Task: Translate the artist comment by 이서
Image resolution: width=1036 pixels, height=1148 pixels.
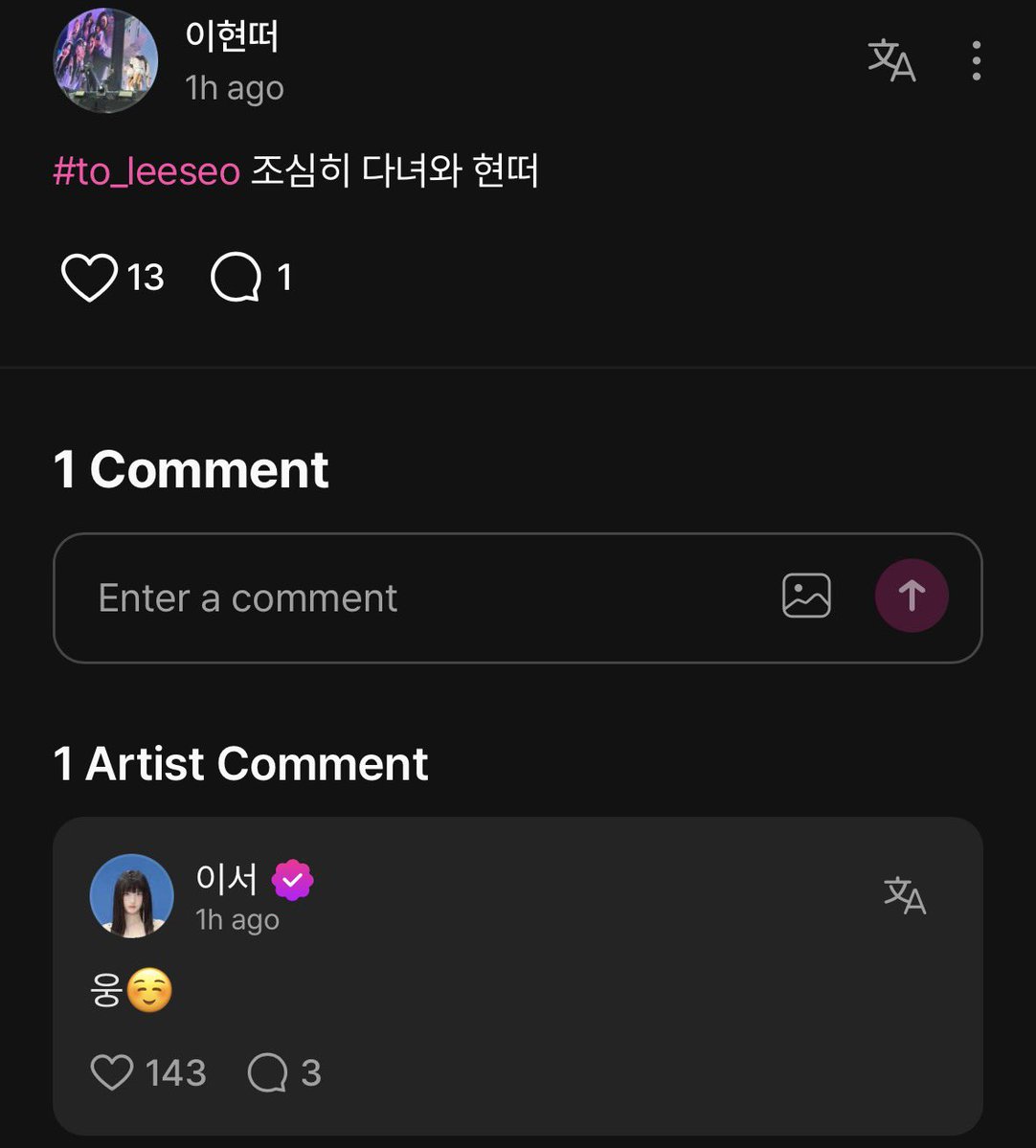Action: click(904, 895)
